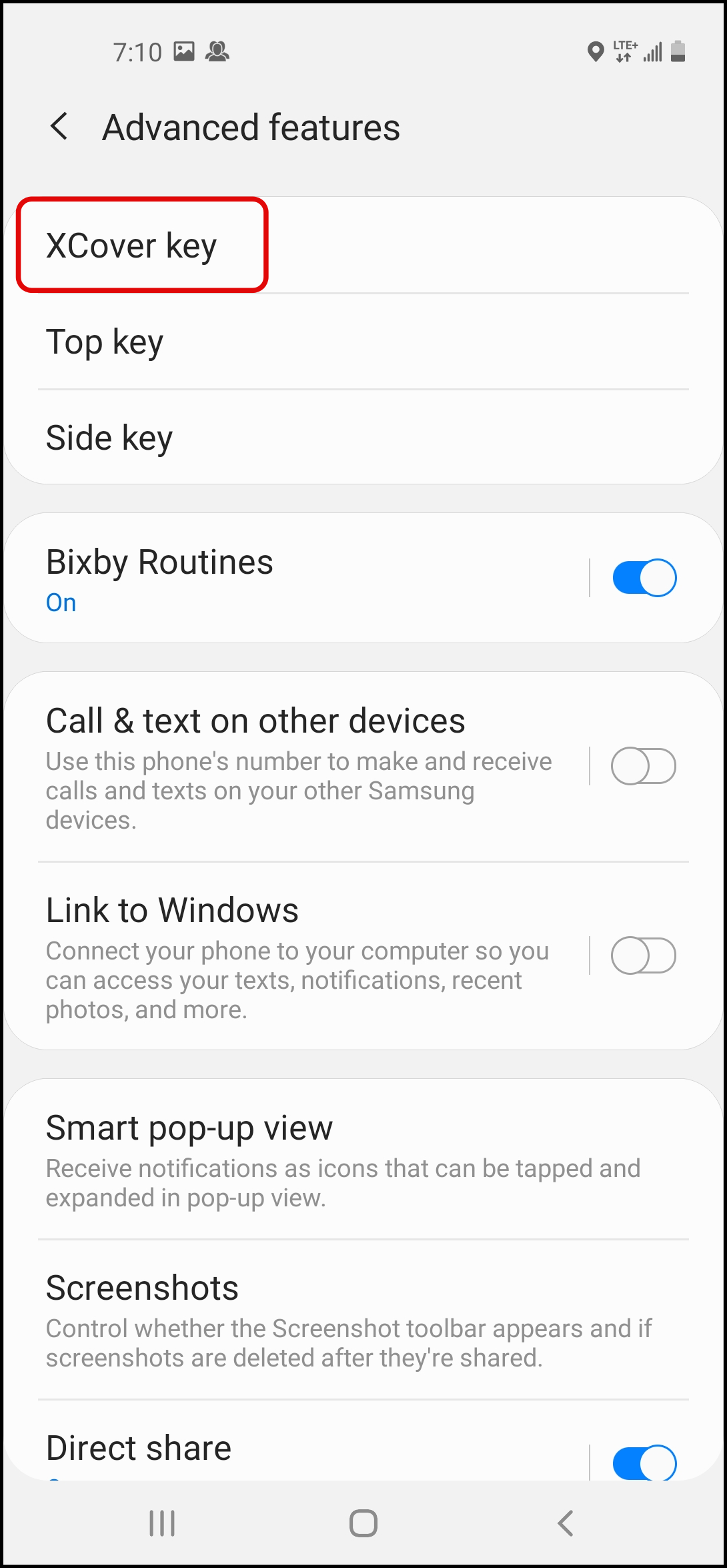Open Smart pop-up view
The image size is (727, 1568).
363,1160
